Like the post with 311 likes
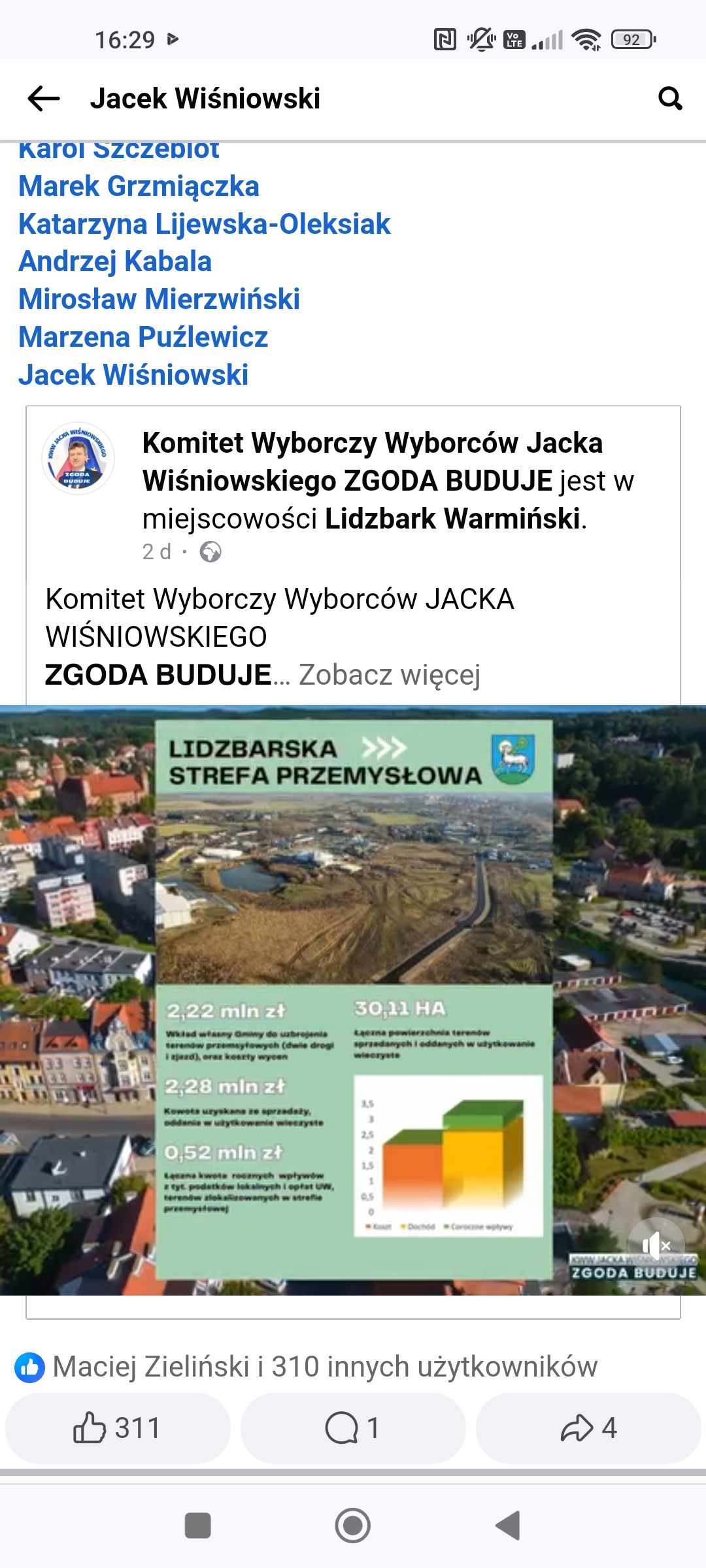Image resolution: width=706 pixels, height=1568 pixels. click(118, 1428)
